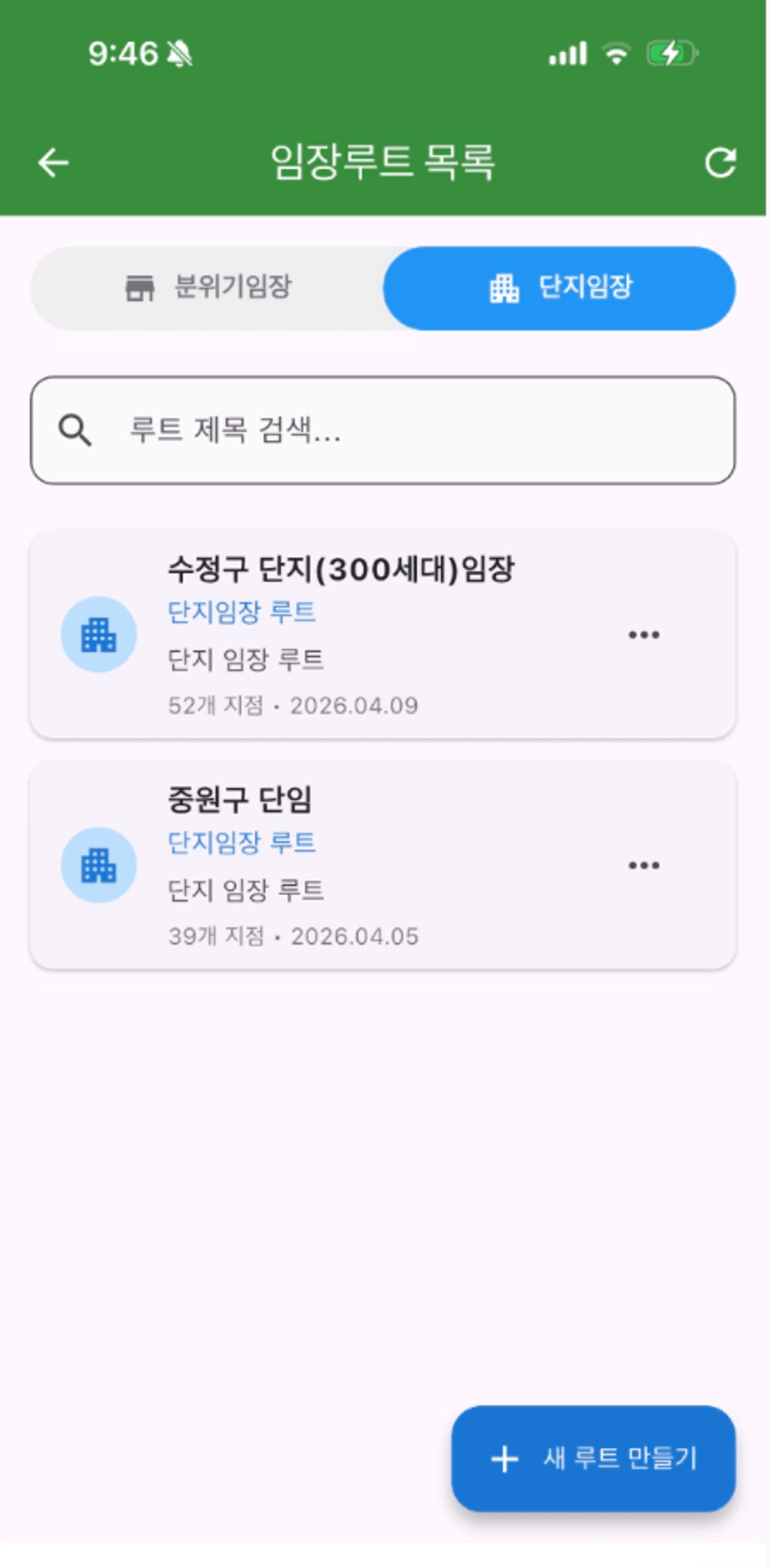The image size is (769, 1568).
Task: Go back using the top-left arrow
Action: tap(53, 163)
